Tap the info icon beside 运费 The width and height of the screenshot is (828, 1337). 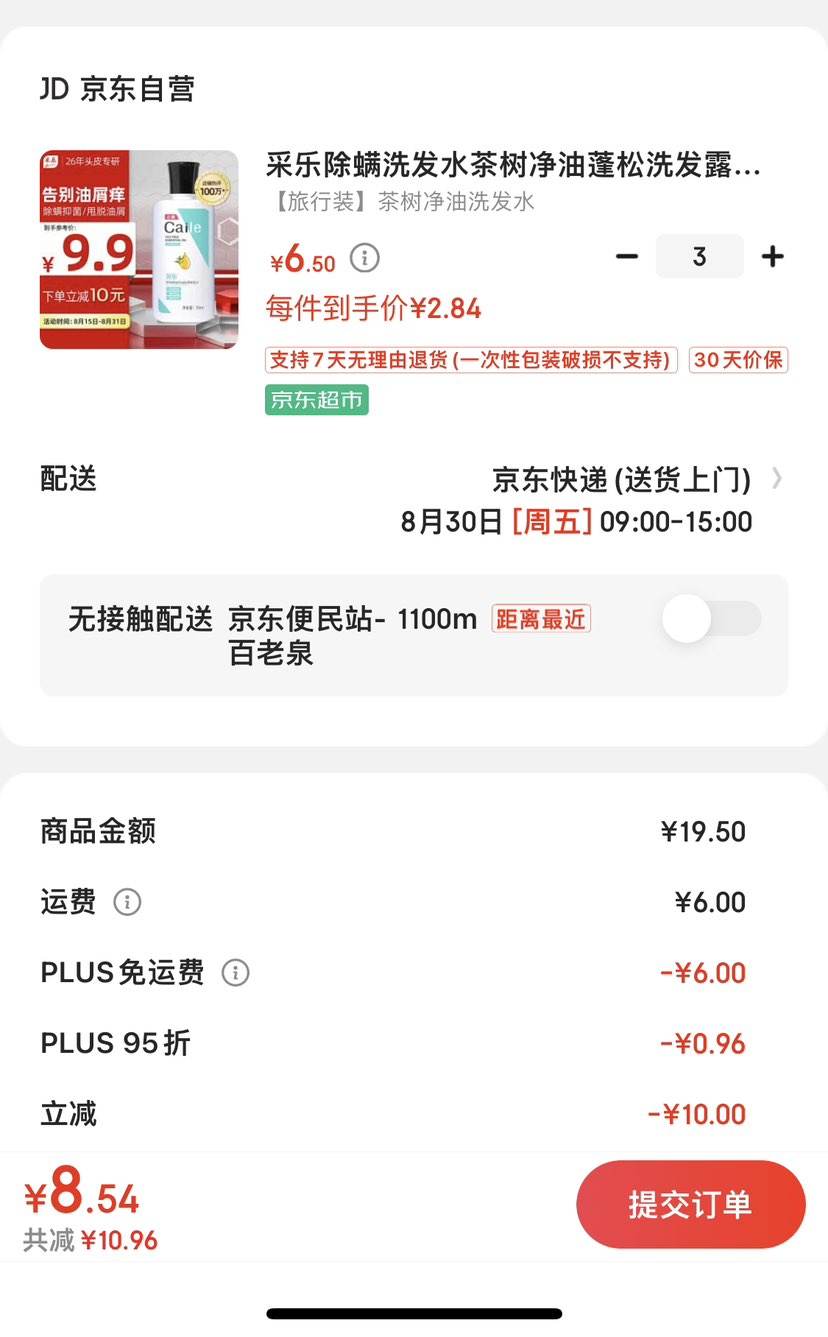point(127,902)
